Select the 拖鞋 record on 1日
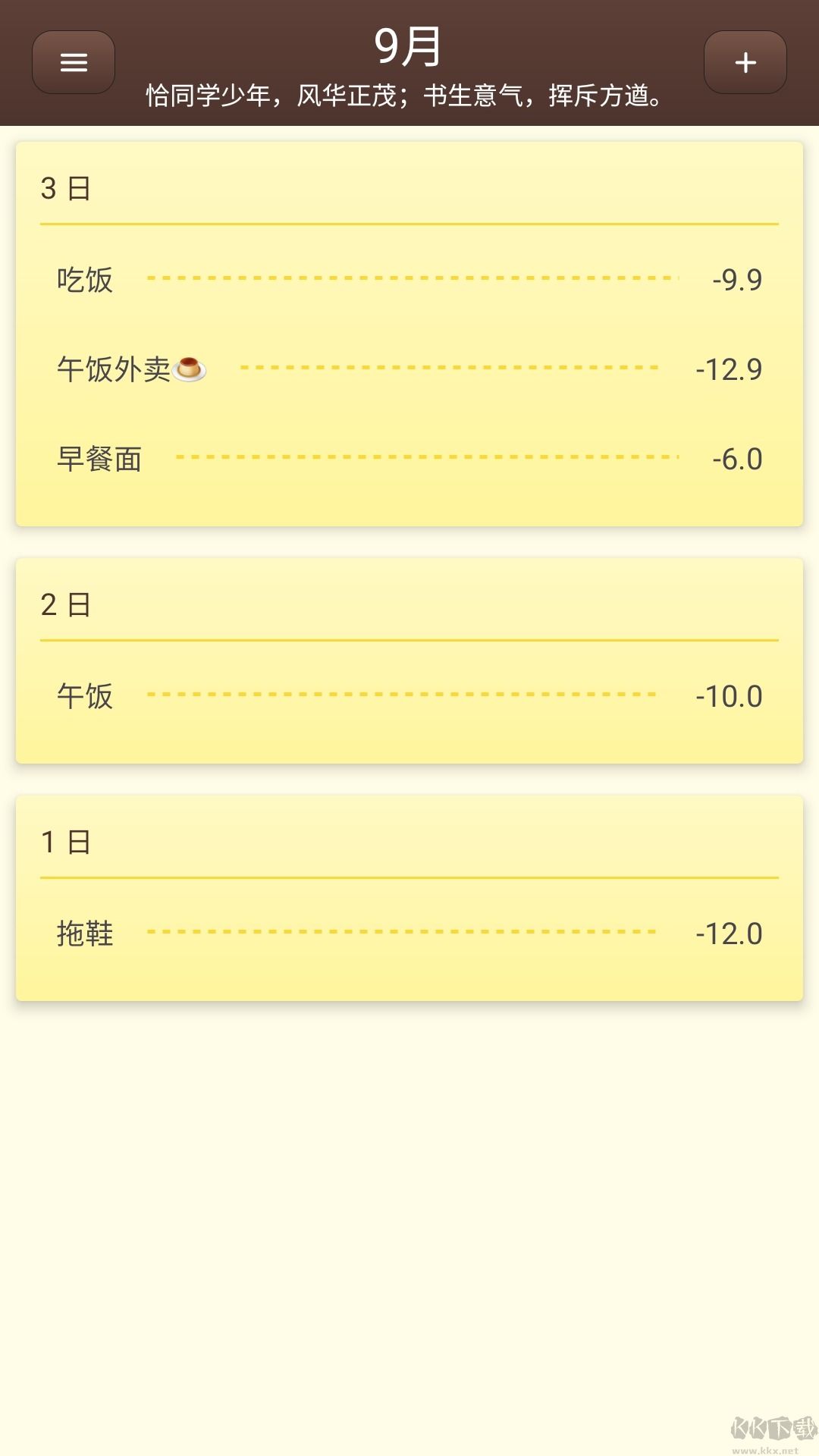This screenshot has height=1456, width=819. click(x=85, y=934)
